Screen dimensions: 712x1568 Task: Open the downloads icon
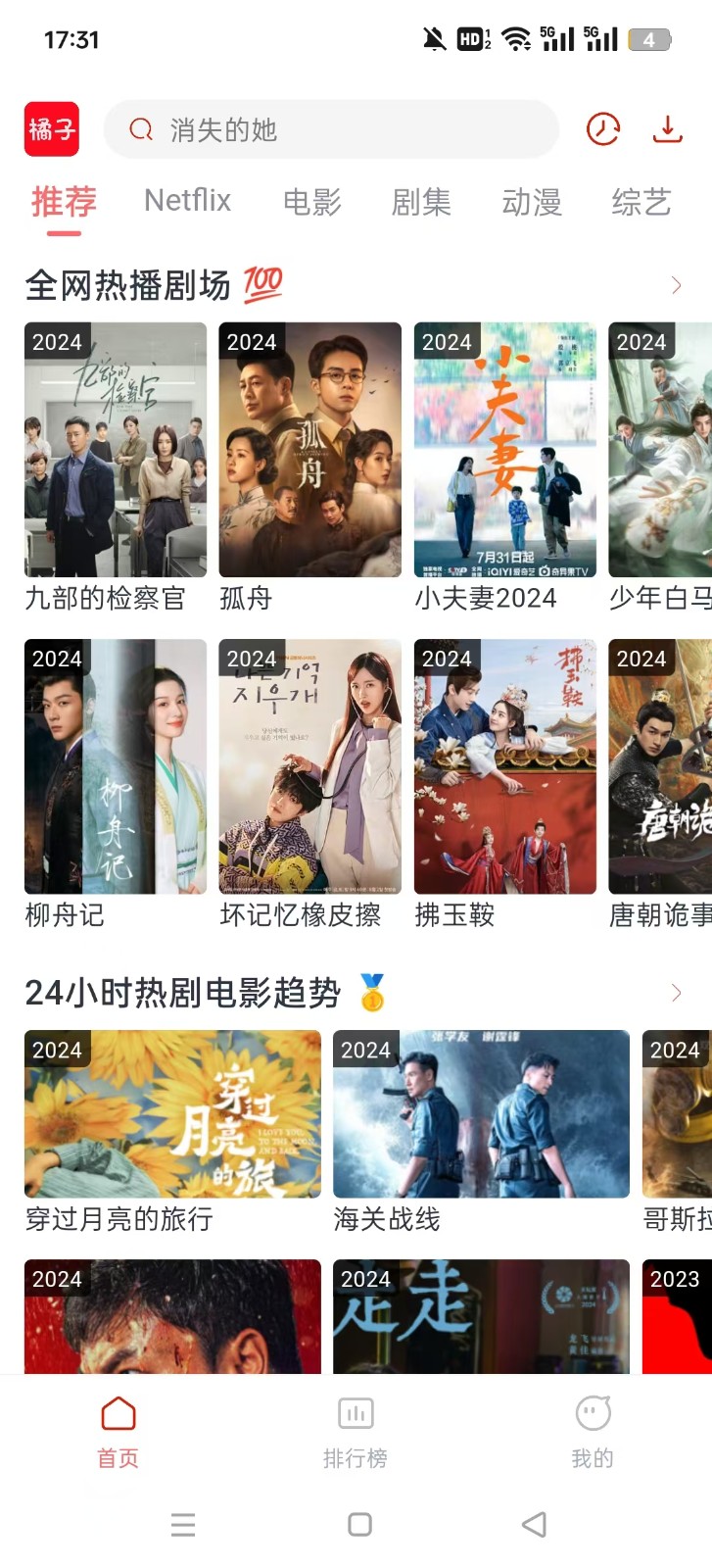(667, 128)
